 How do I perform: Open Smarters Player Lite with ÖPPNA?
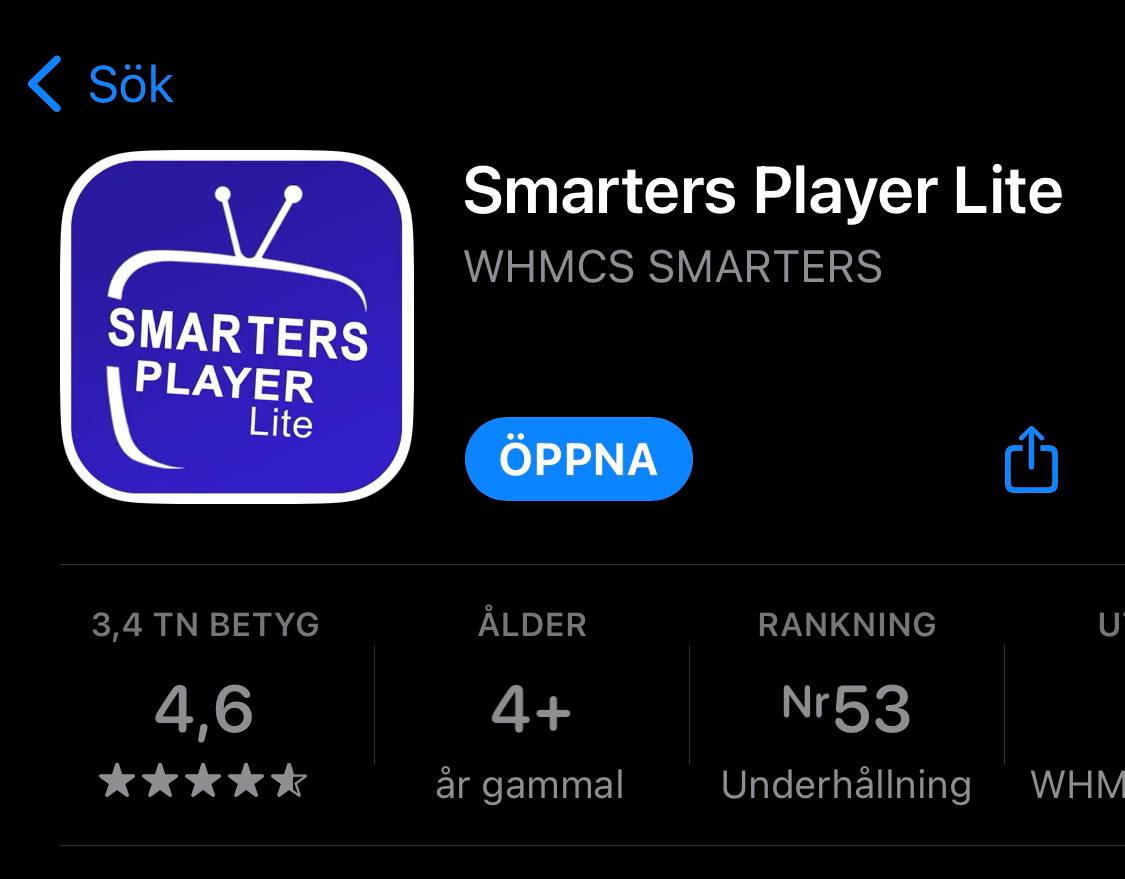tap(578, 459)
